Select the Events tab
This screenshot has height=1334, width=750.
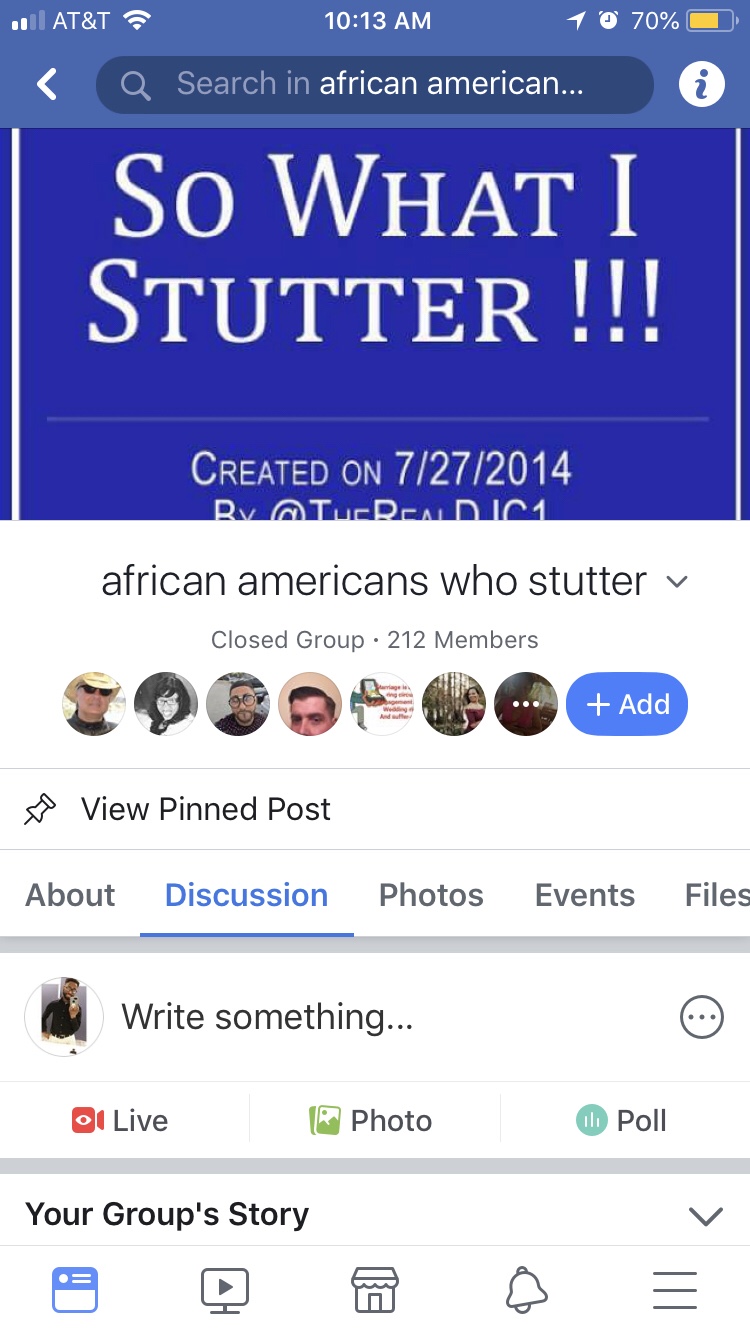coord(585,895)
